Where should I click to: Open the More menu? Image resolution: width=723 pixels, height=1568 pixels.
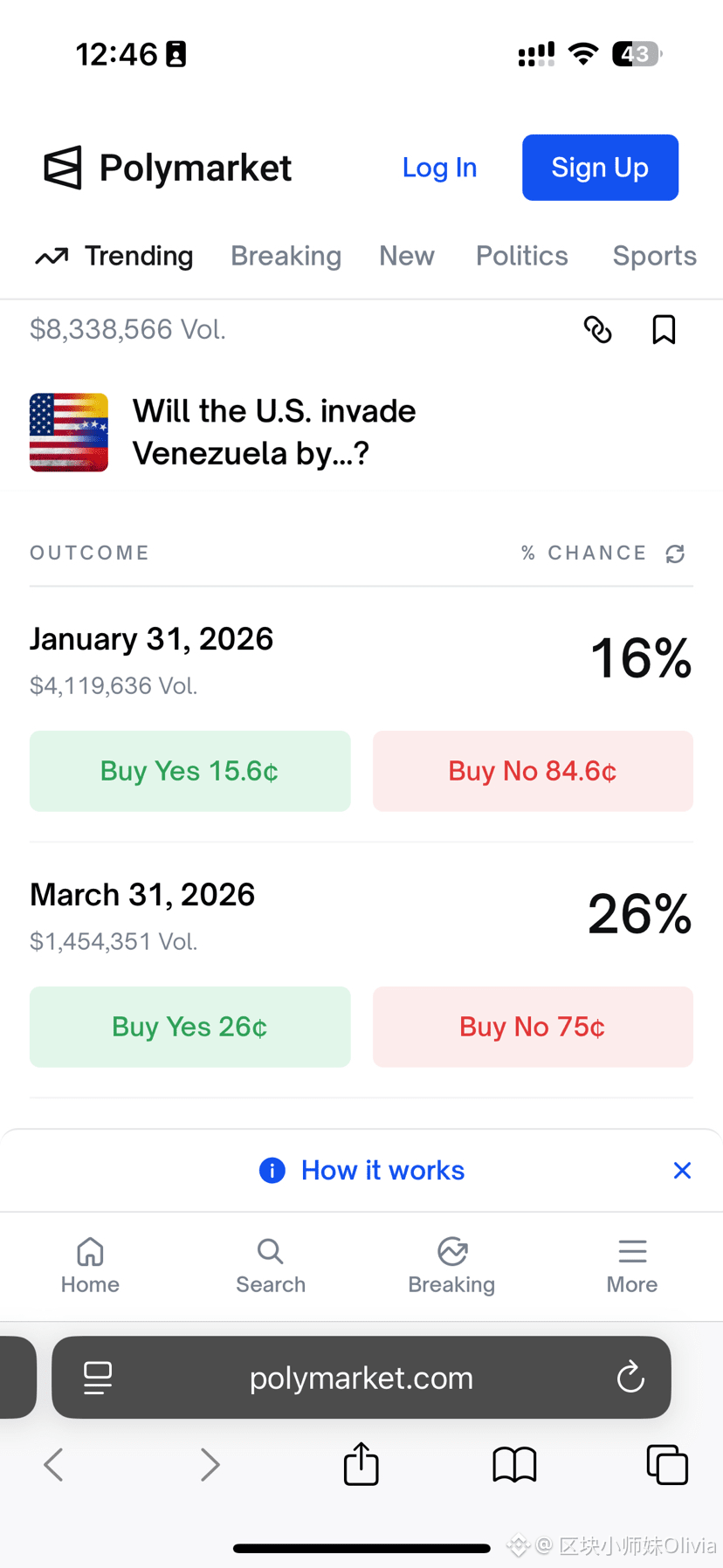[x=632, y=1266]
